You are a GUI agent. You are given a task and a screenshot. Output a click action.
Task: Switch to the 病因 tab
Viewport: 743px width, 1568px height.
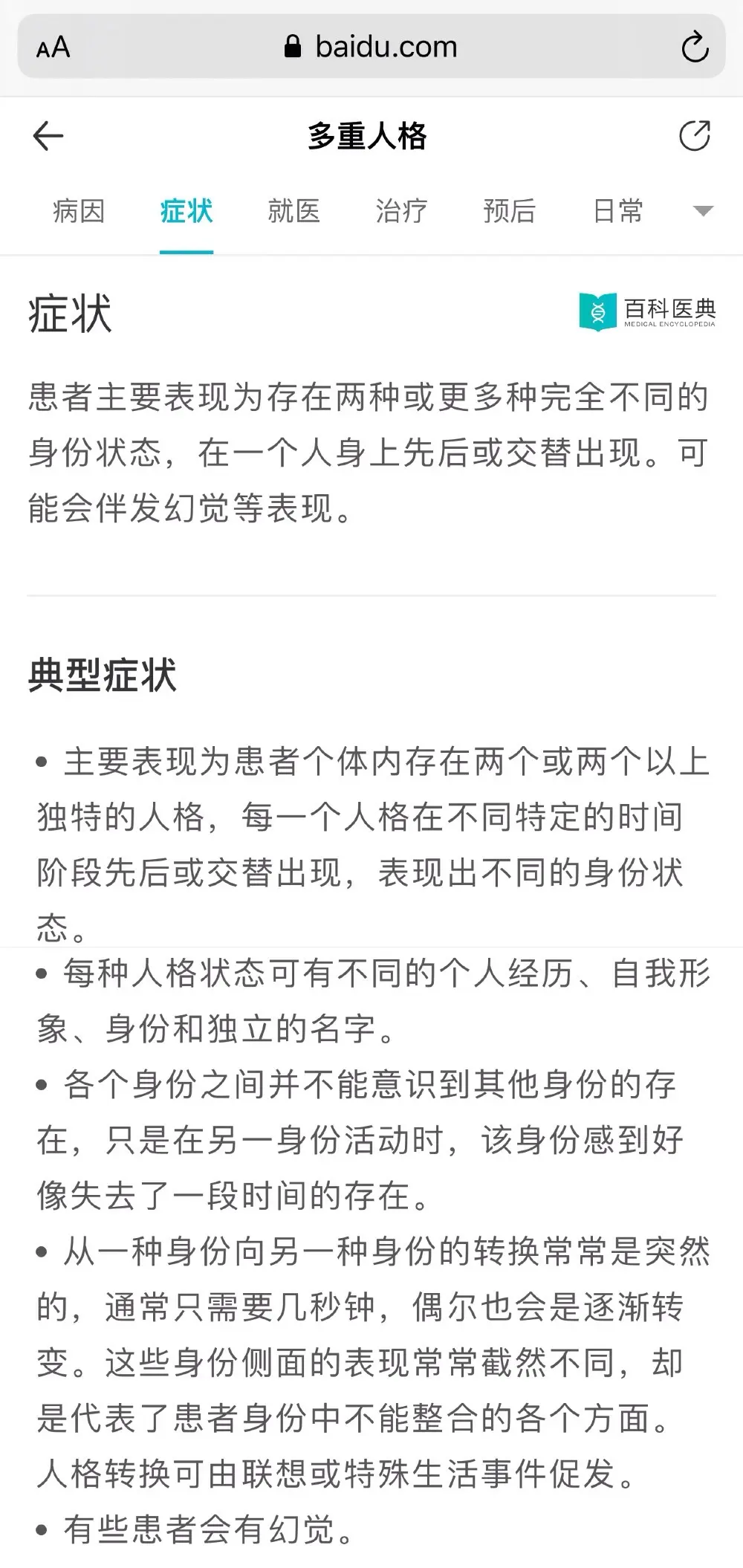pos(79,212)
